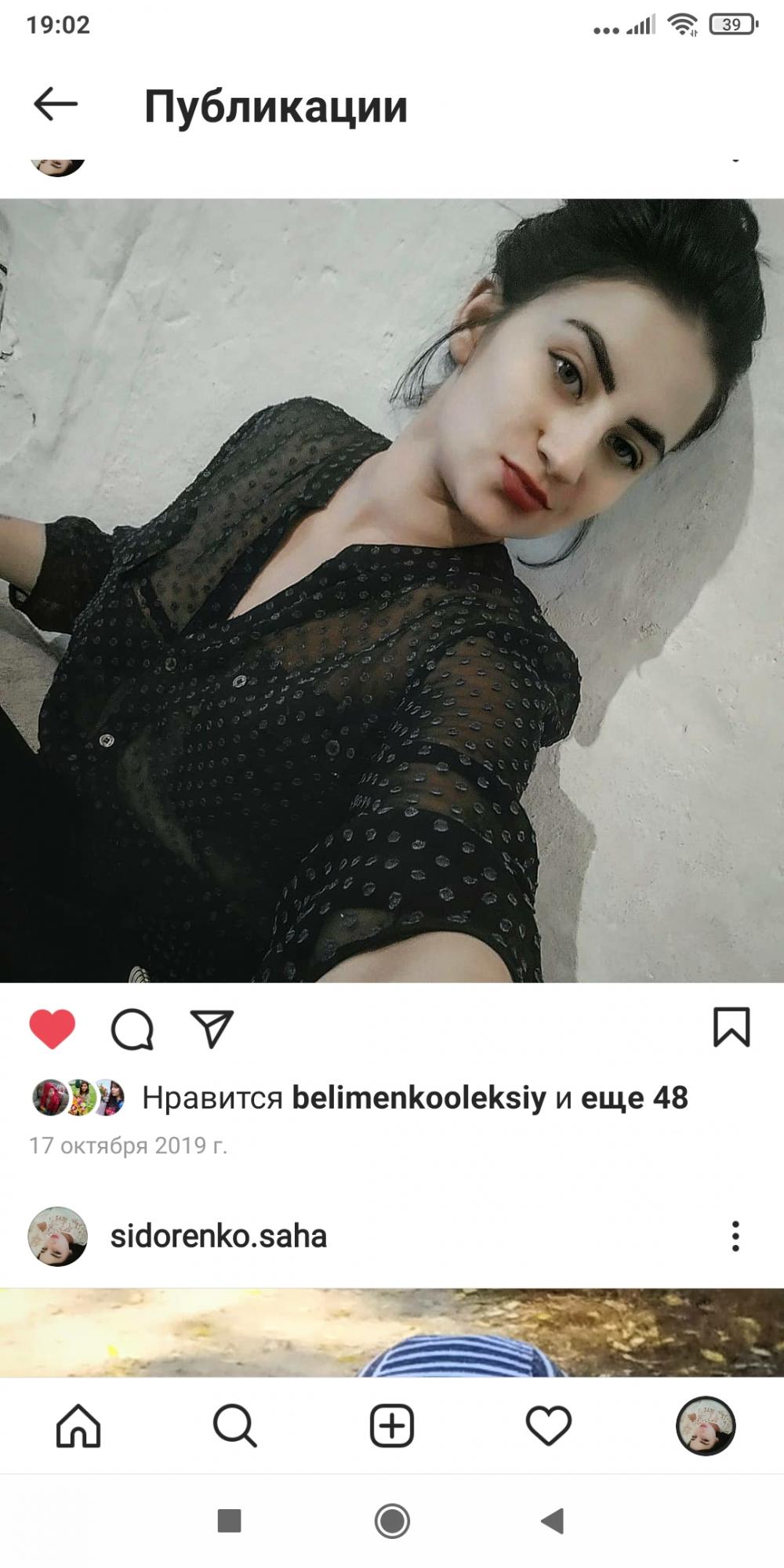This screenshot has height=1568, width=784.
Task: Open the Activity heart tab
Action: tap(549, 1425)
